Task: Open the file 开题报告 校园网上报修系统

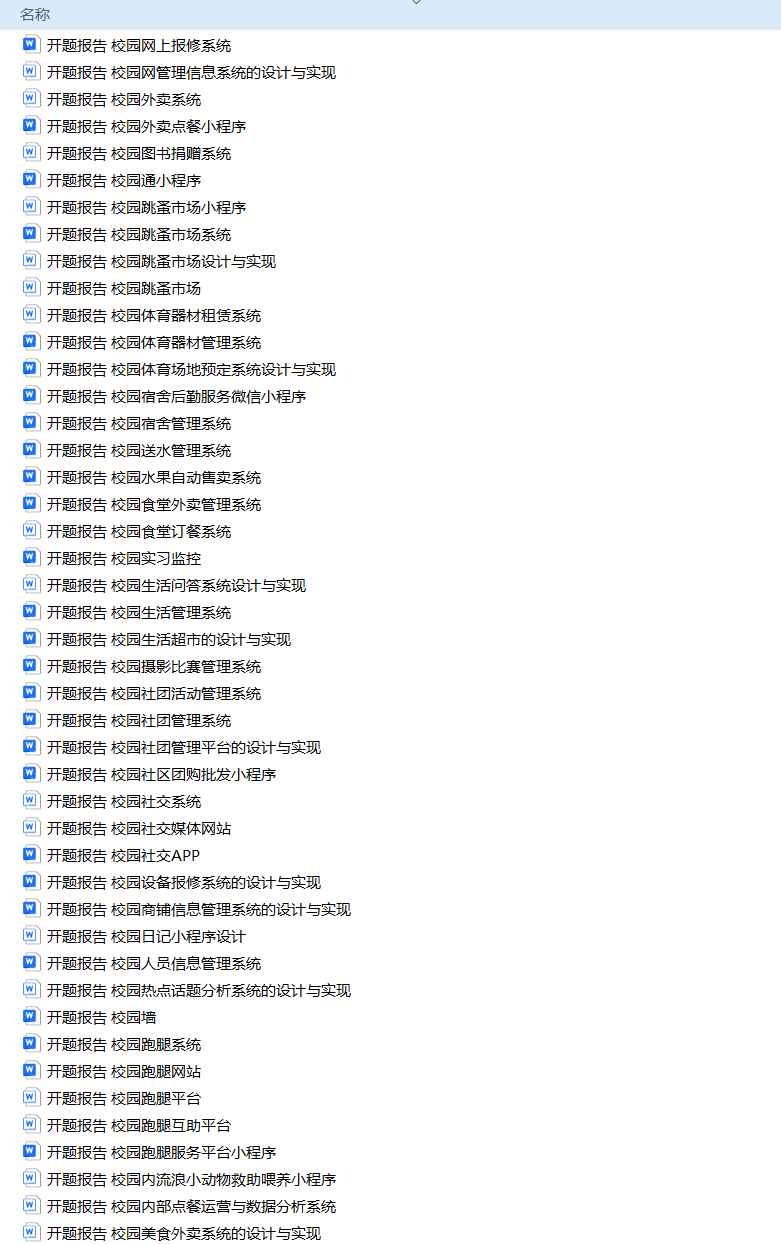Action: (139, 45)
